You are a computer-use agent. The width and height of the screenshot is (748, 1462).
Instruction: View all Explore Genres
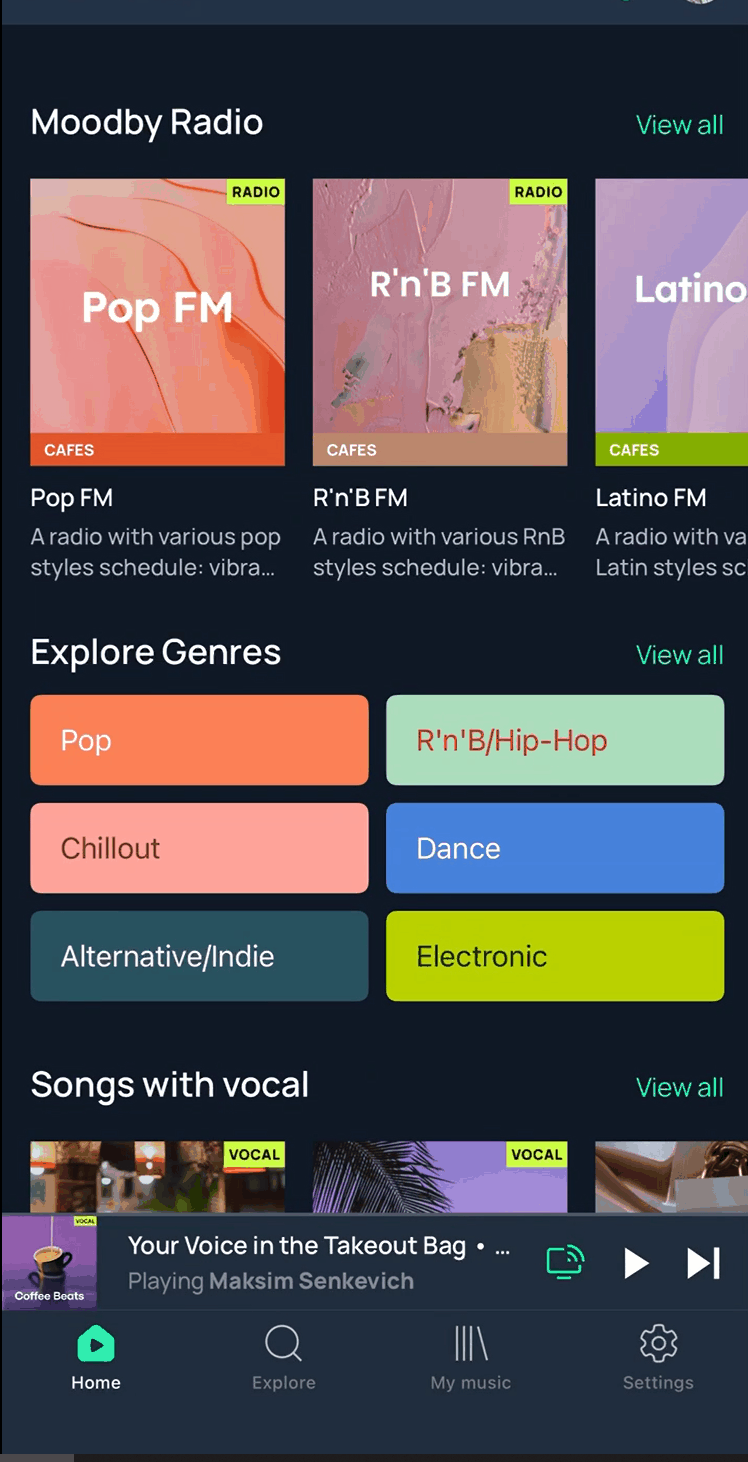point(679,655)
